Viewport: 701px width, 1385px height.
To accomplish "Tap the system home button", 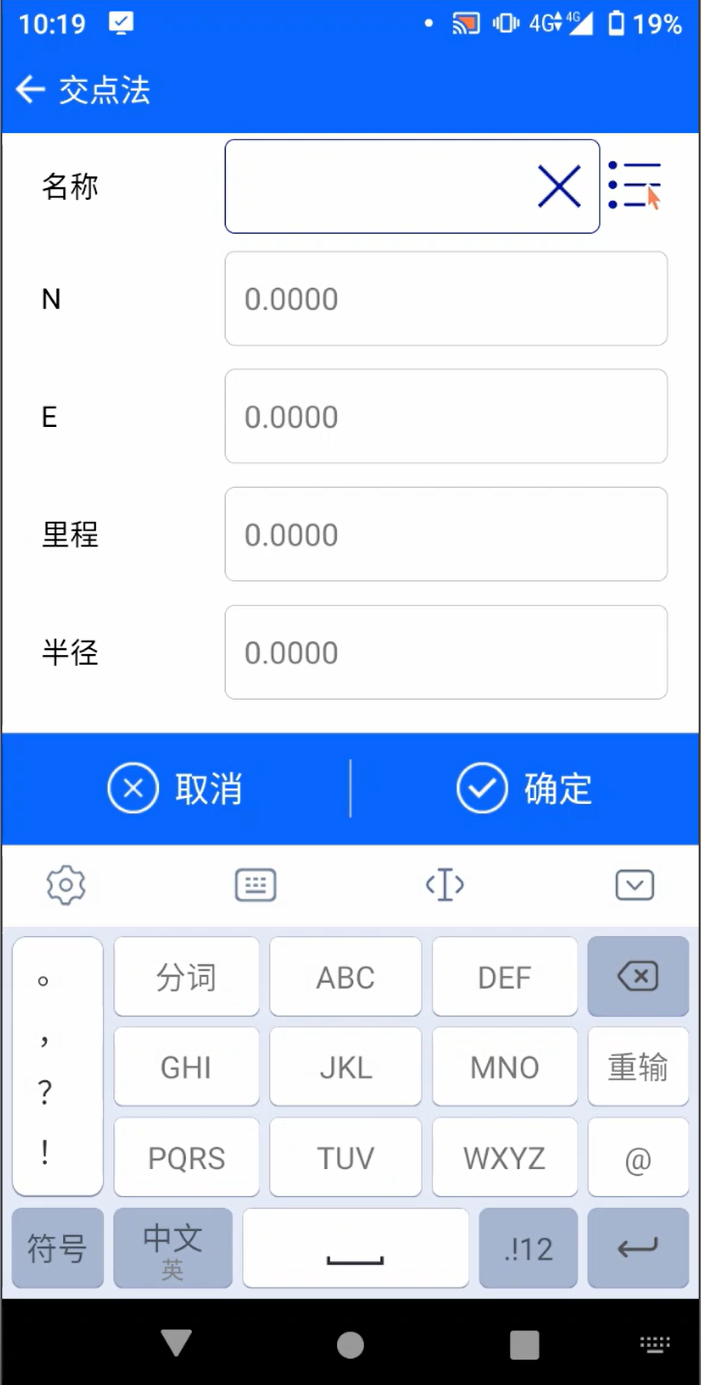I will click(x=350, y=1344).
